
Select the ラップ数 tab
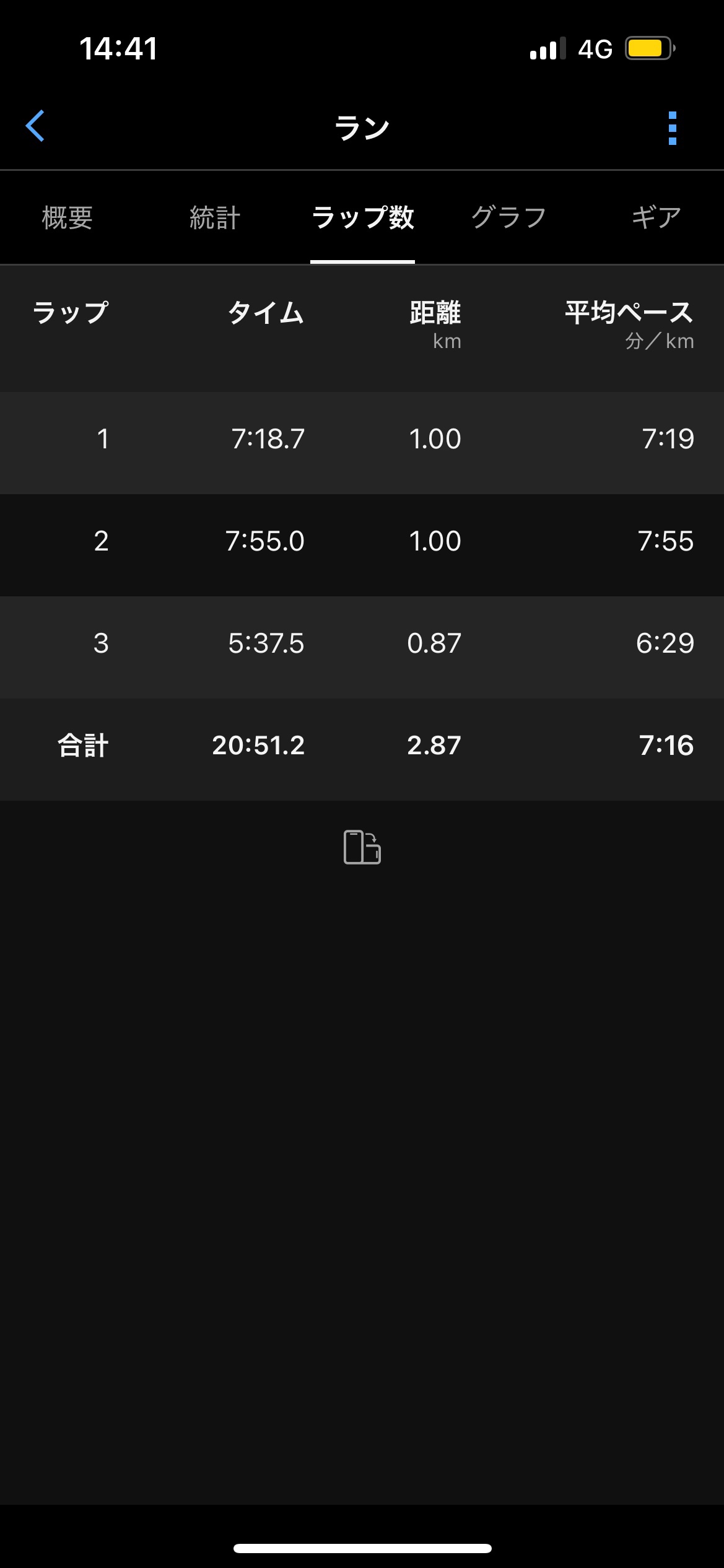click(362, 218)
